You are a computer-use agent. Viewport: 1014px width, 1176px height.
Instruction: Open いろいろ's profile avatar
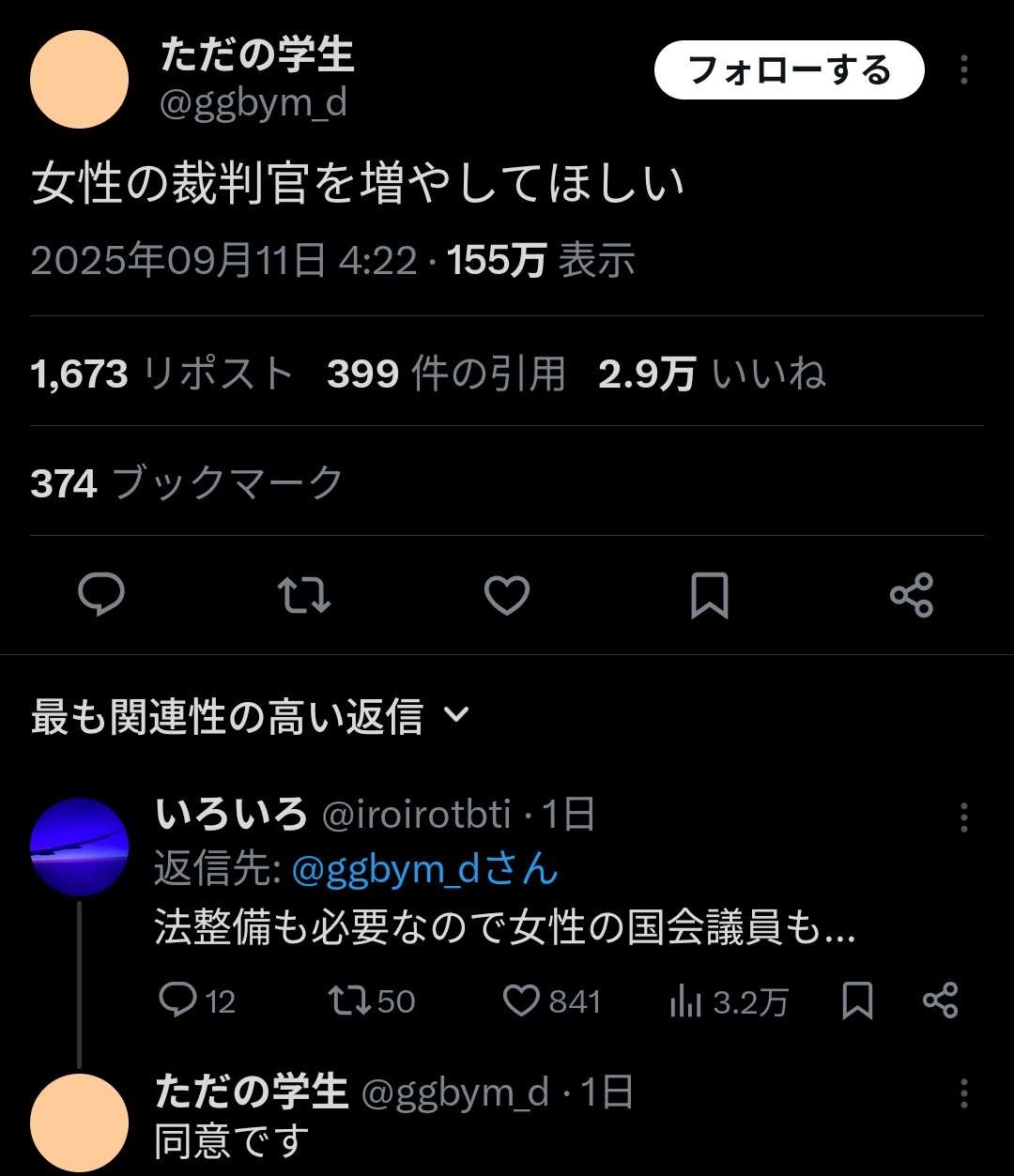click(x=79, y=848)
